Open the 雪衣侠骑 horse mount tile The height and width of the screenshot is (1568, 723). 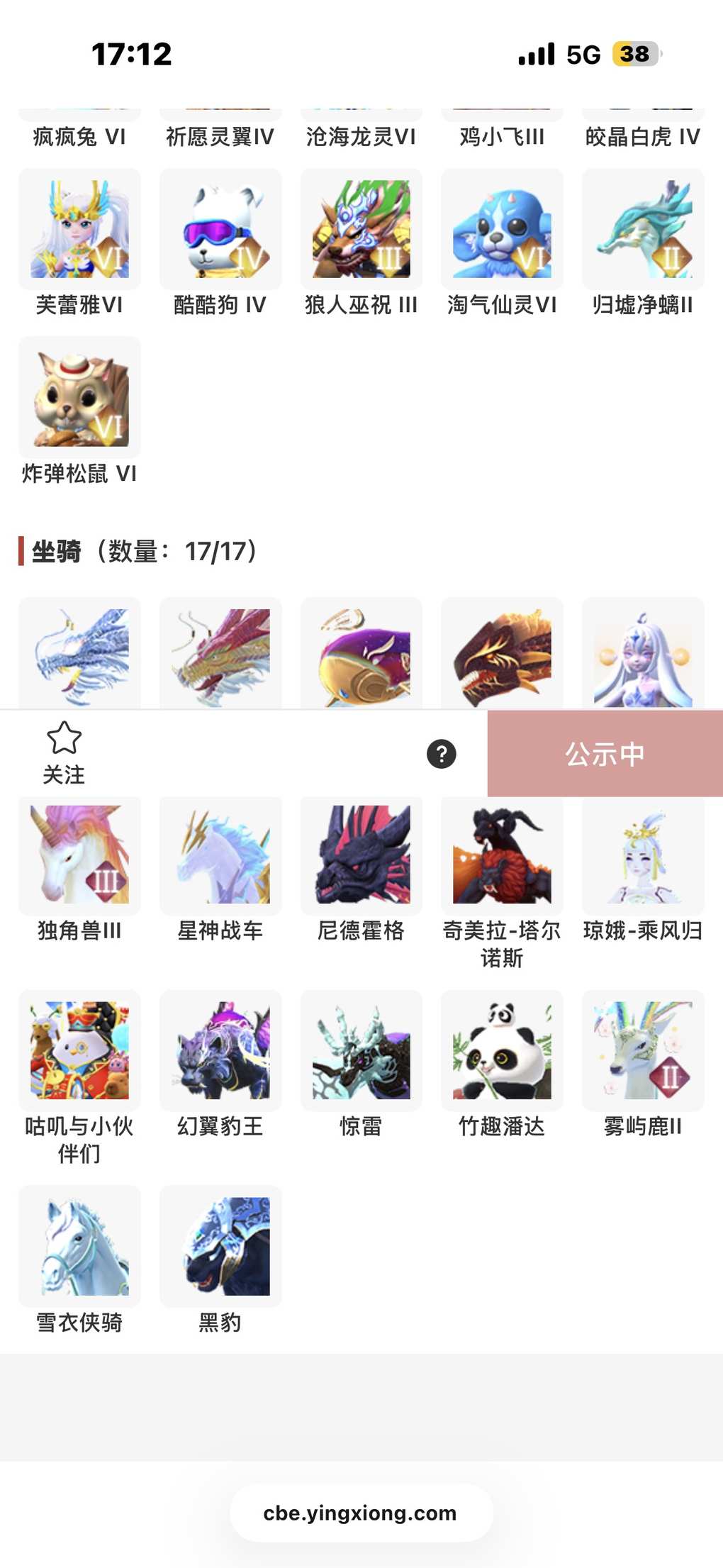[79, 1246]
